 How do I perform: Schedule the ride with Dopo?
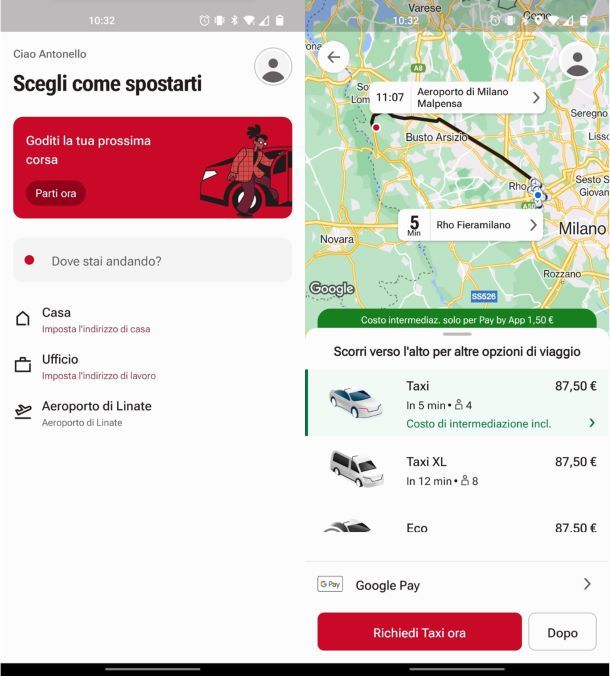(x=562, y=632)
